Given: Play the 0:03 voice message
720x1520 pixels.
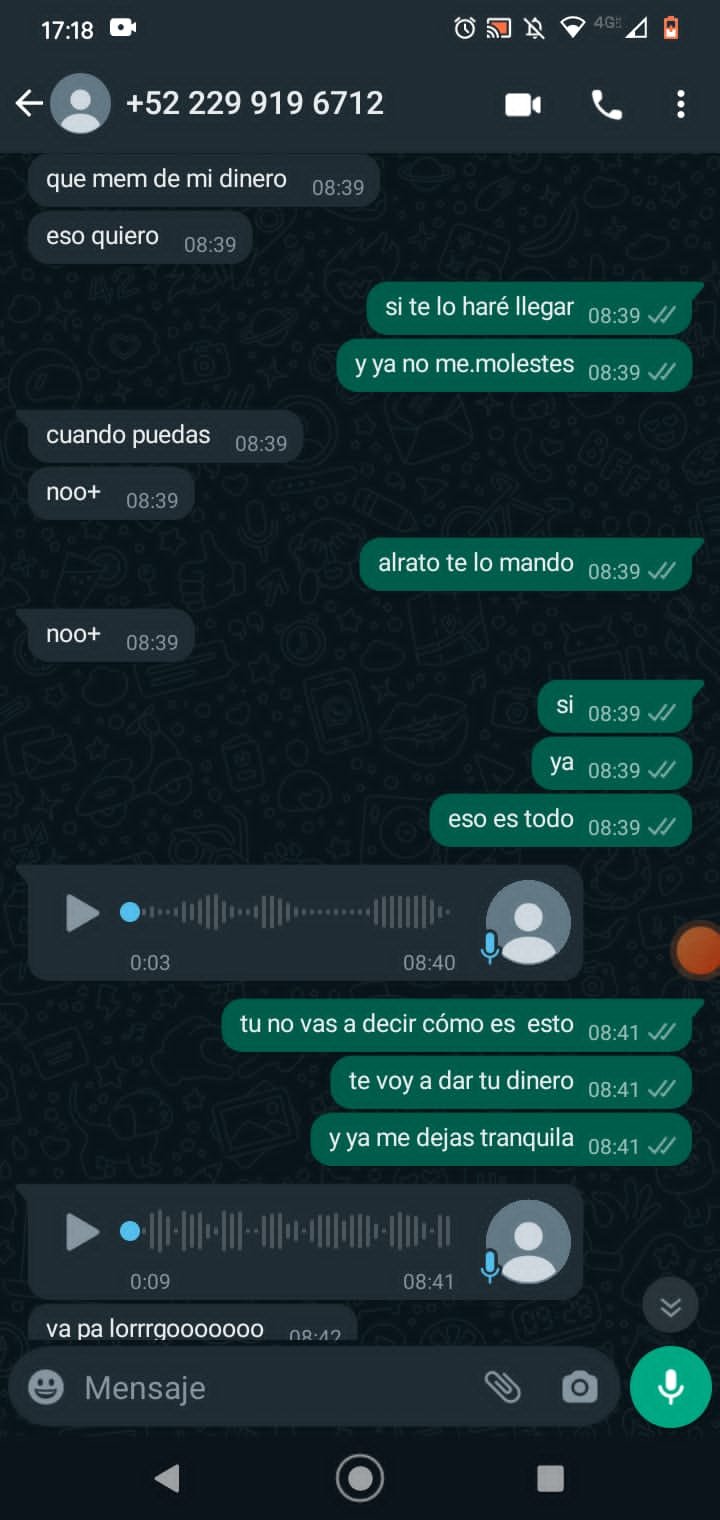Looking at the screenshot, I should [x=82, y=912].
